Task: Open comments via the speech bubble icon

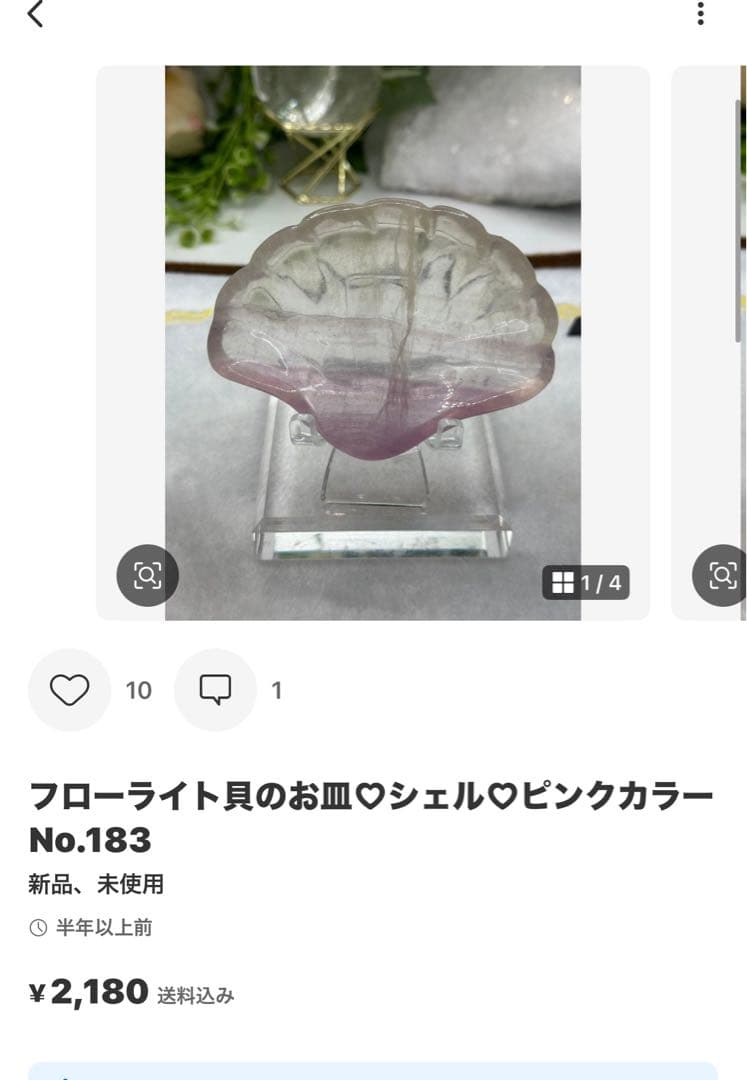Action: click(215, 690)
